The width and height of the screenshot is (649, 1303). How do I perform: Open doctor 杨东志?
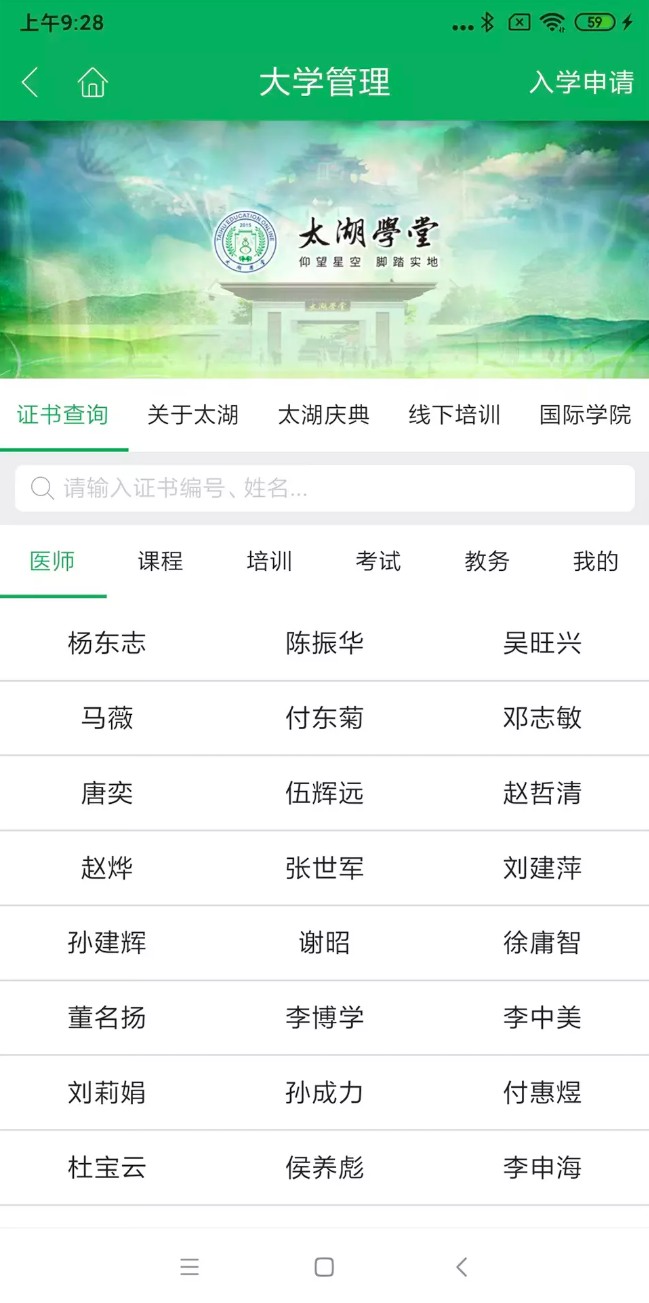coord(107,643)
